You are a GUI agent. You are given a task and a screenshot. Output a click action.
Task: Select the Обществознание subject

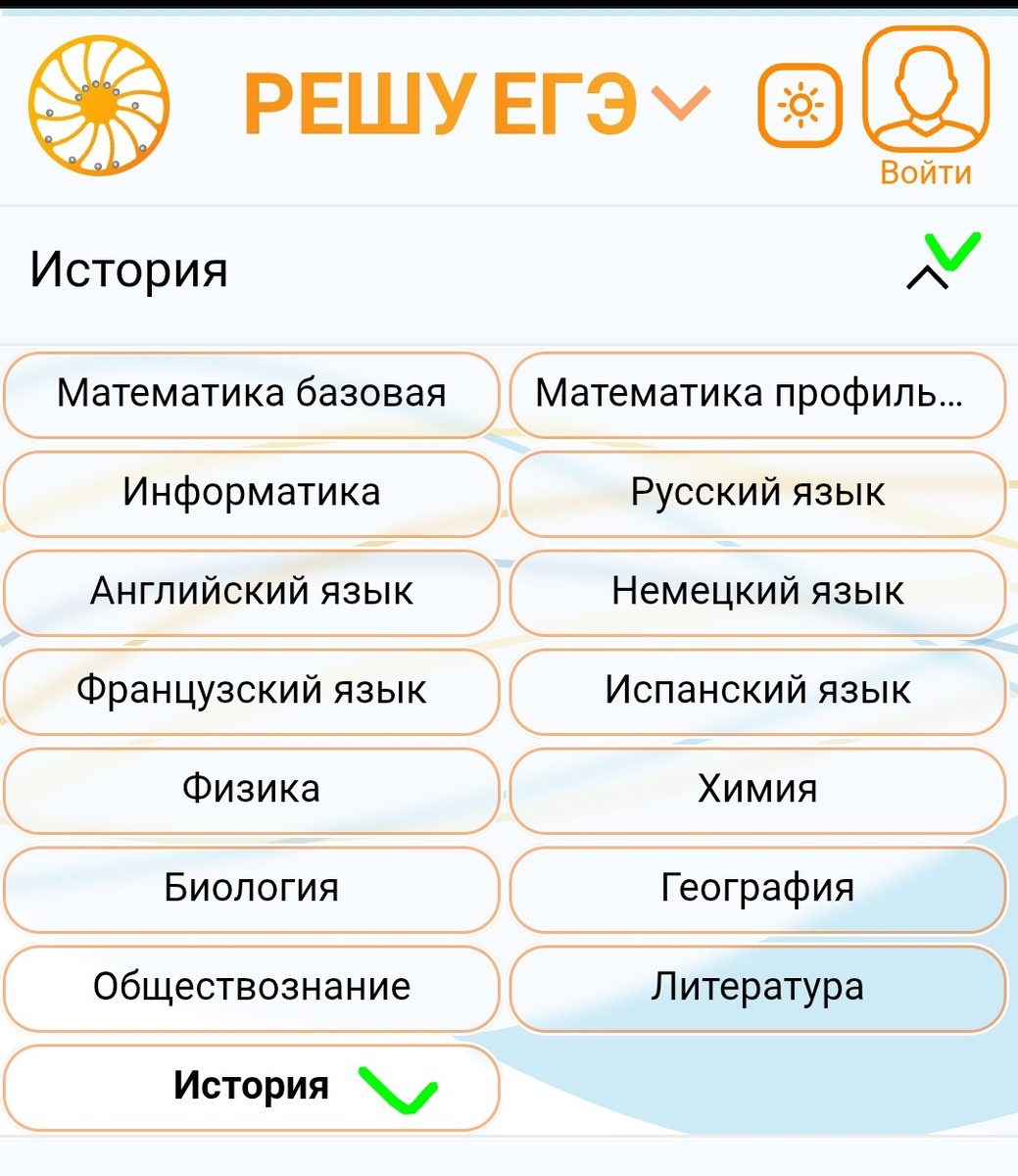[x=251, y=988]
